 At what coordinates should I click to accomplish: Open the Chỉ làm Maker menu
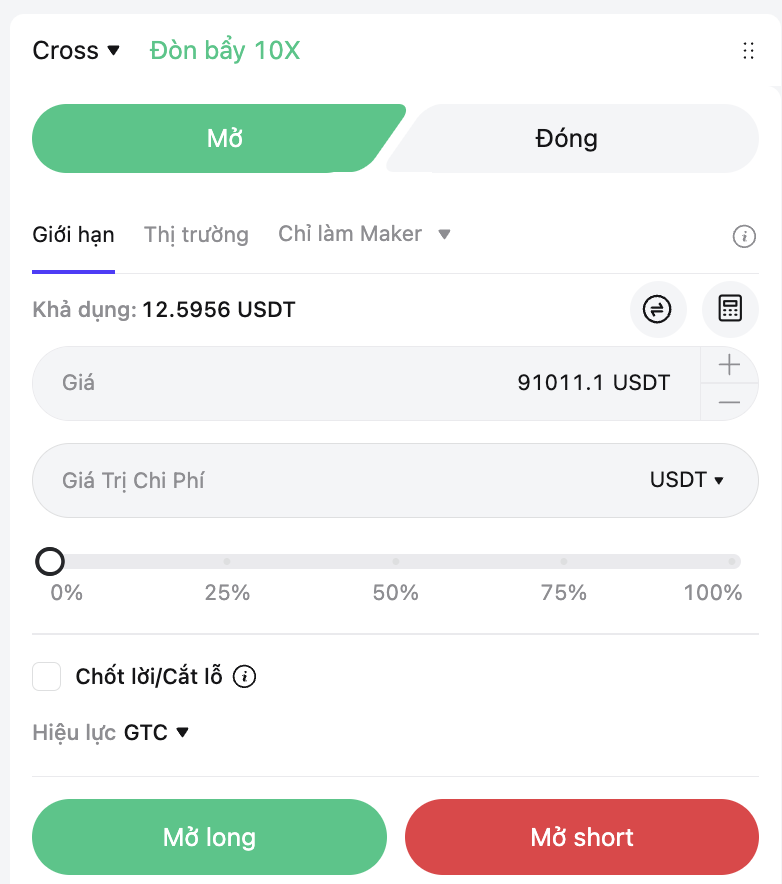click(x=363, y=233)
